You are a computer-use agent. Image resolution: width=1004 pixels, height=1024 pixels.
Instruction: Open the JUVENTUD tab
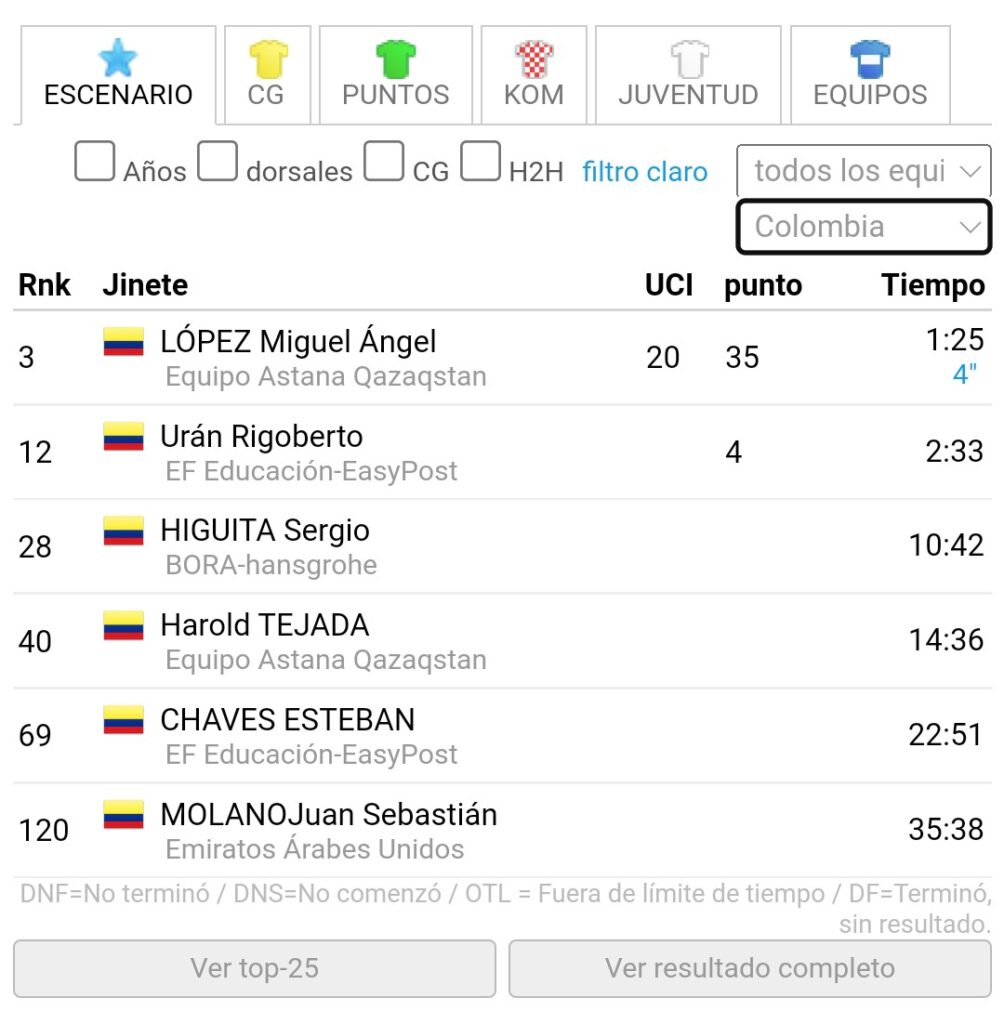pos(688,76)
